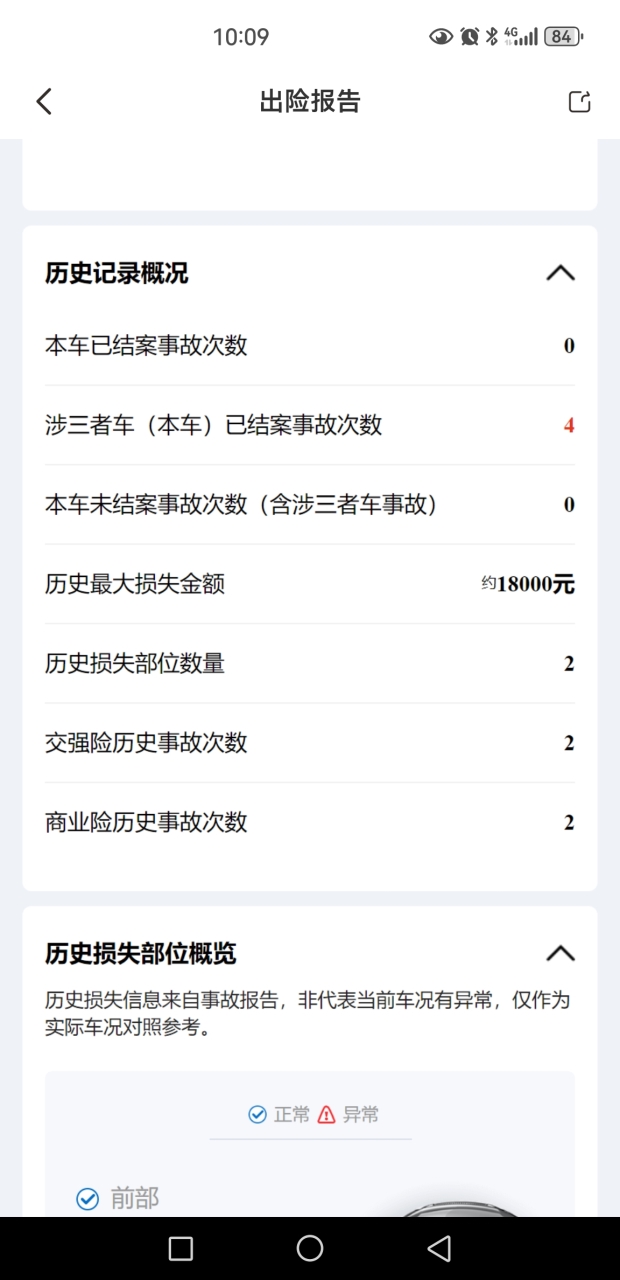
Task: Collapse the 历史损失部位概览 section
Action: tap(560, 953)
